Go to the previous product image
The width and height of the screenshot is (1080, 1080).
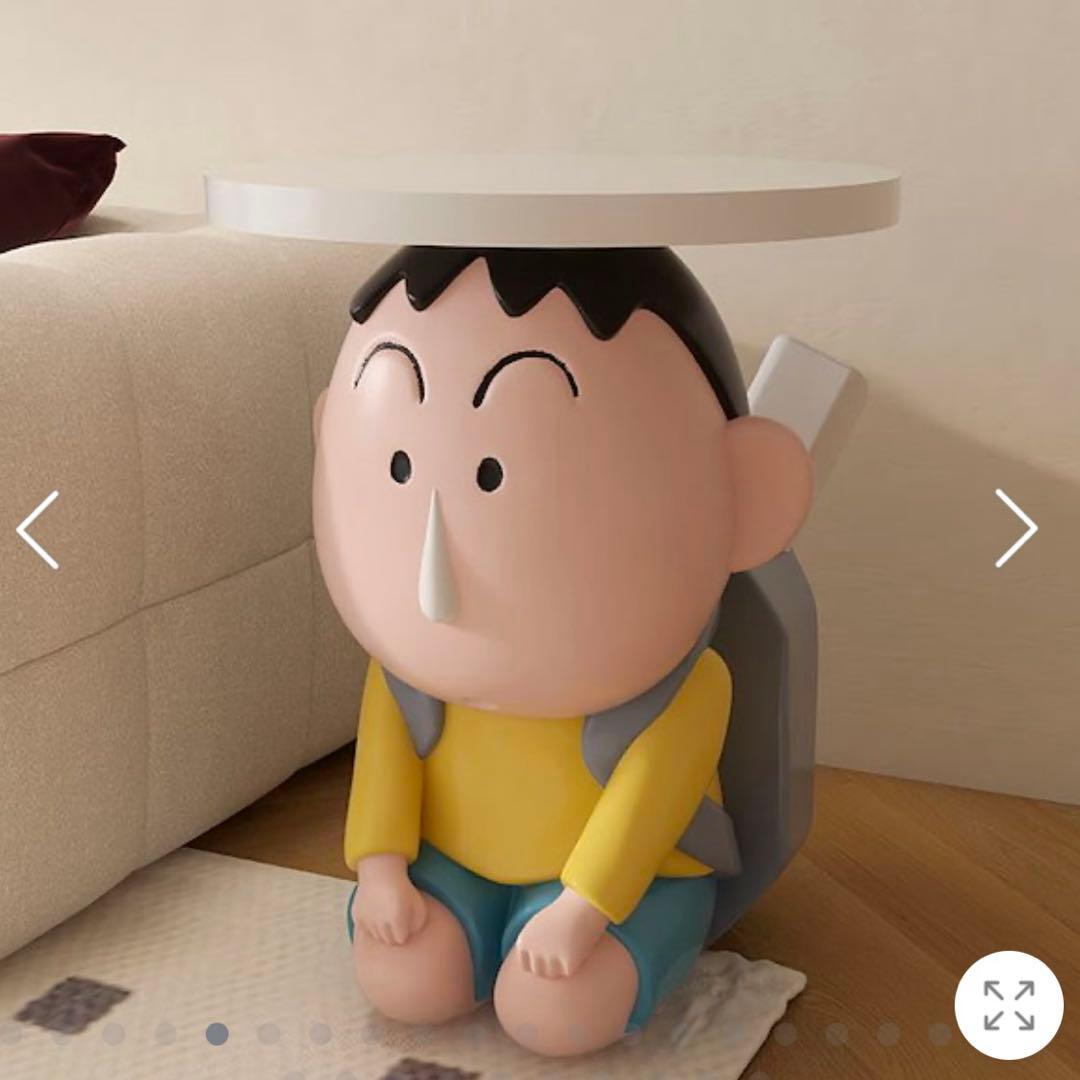click(38, 529)
